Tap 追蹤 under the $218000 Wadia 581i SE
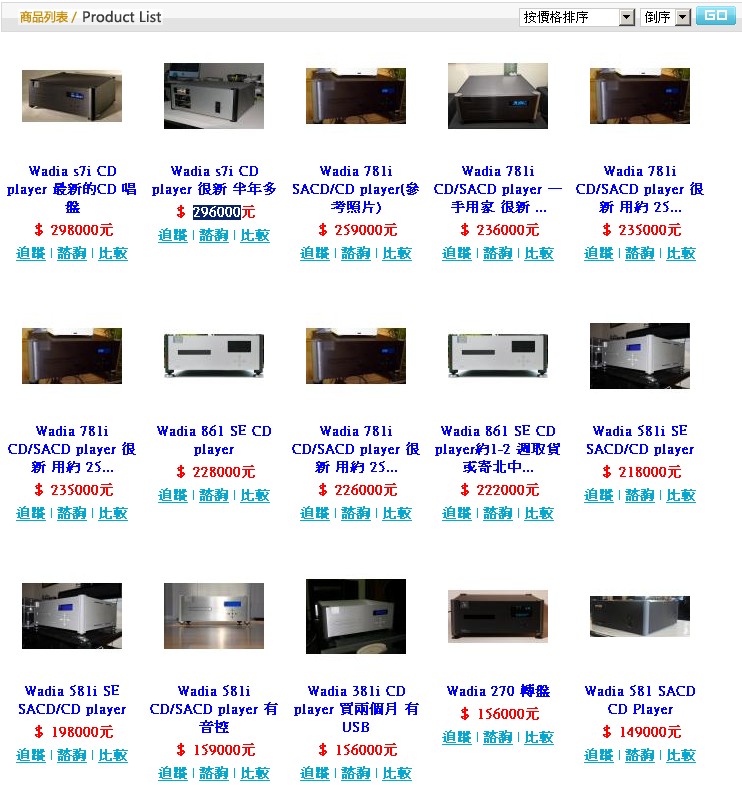Viewport: 742px width, 789px height. (598, 496)
